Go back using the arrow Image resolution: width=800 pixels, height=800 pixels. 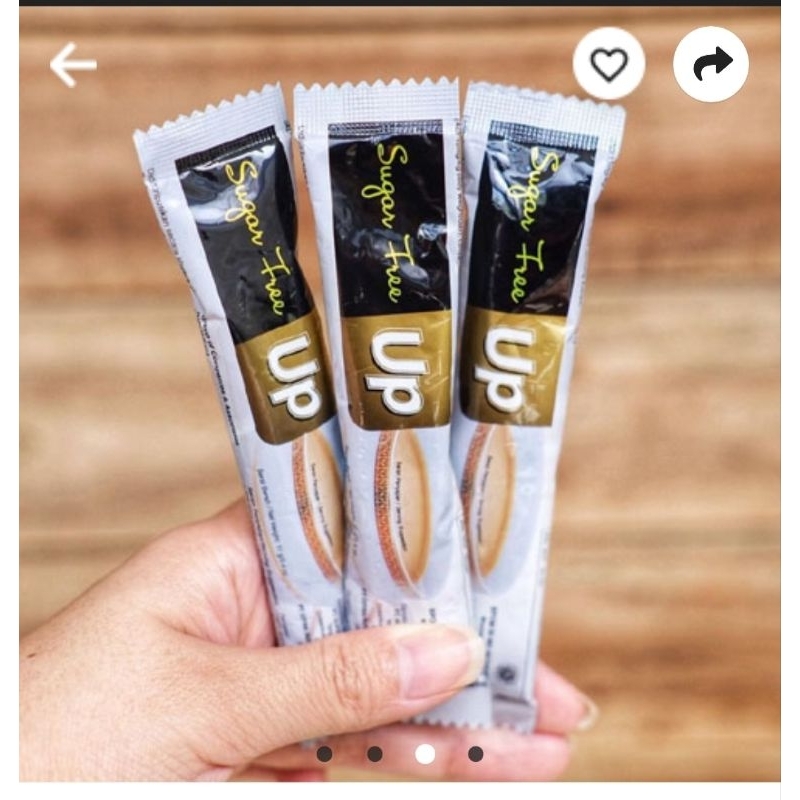73,65
